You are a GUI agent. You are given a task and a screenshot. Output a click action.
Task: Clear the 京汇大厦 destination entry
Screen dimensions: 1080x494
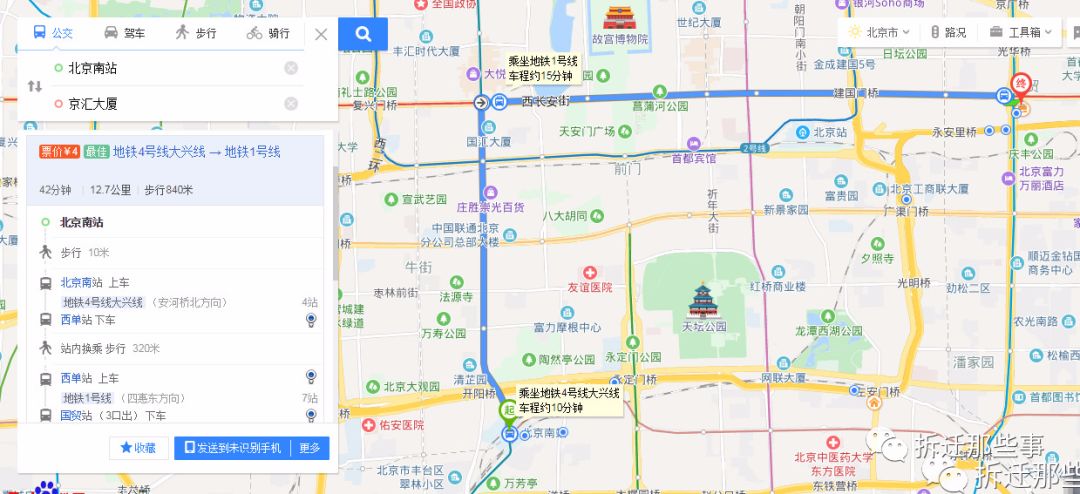coord(291,103)
